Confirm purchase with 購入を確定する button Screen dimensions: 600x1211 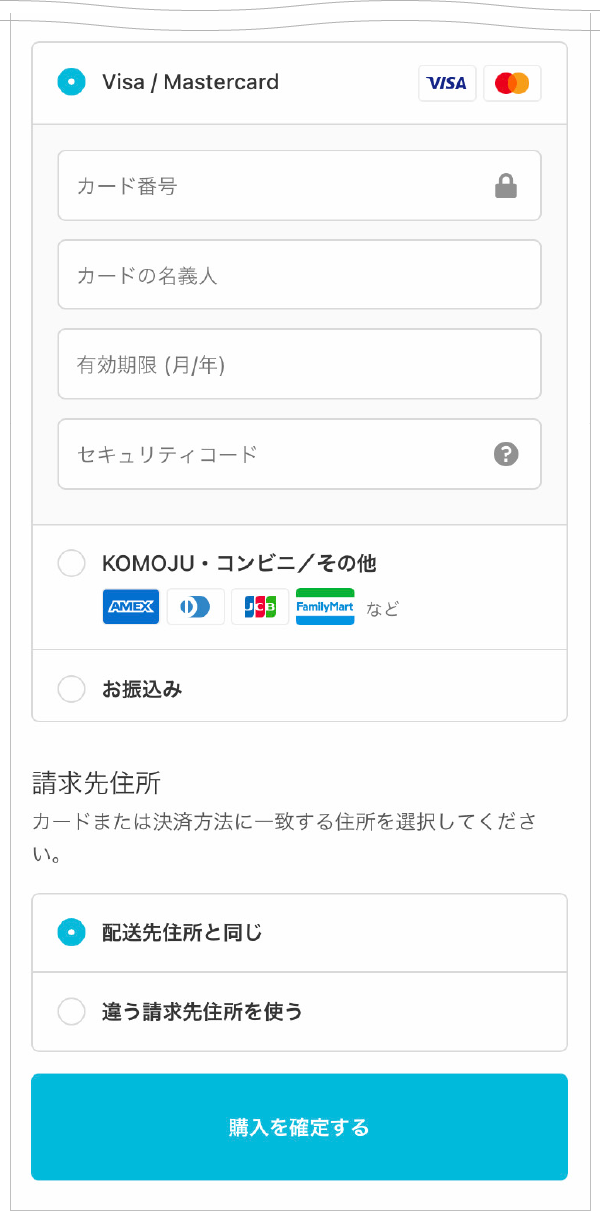point(300,1127)
